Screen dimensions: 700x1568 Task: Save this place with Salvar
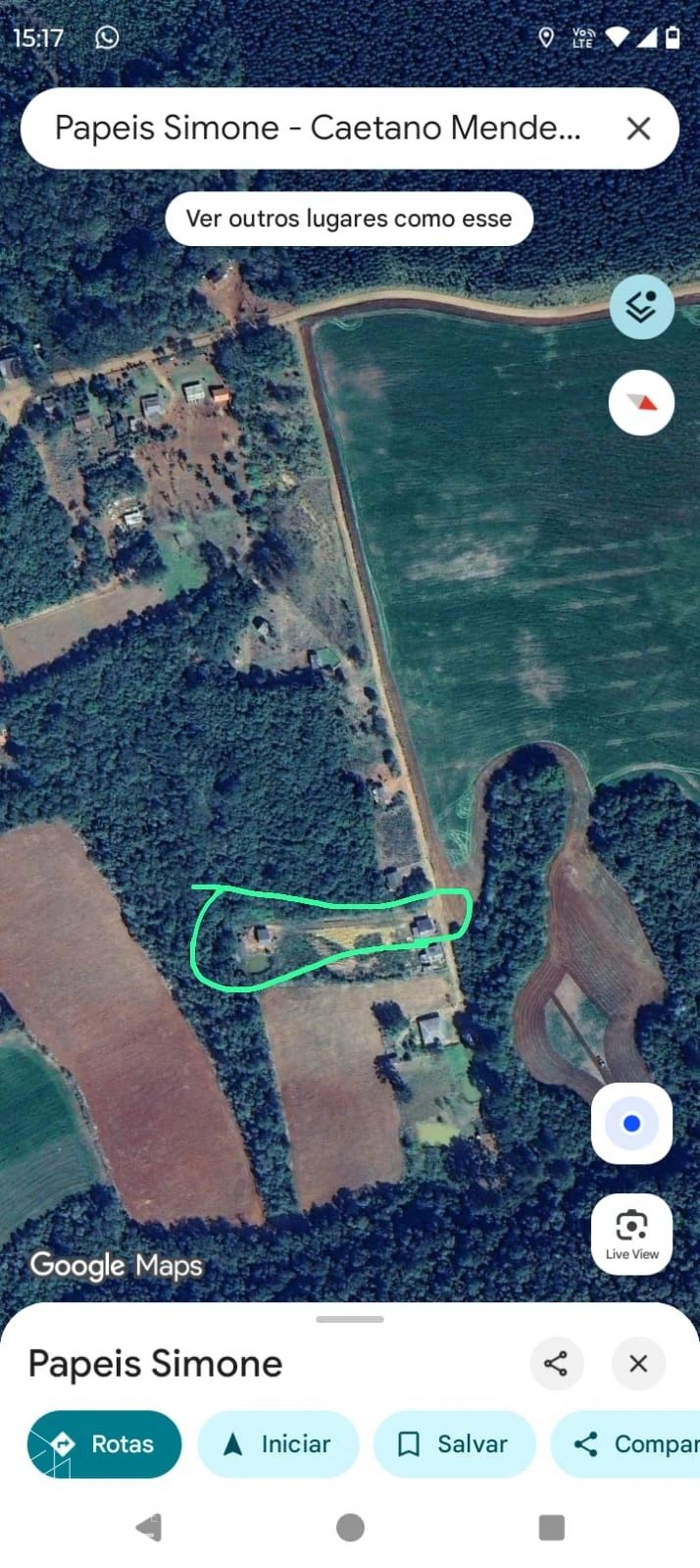[x=454, y=1443]
